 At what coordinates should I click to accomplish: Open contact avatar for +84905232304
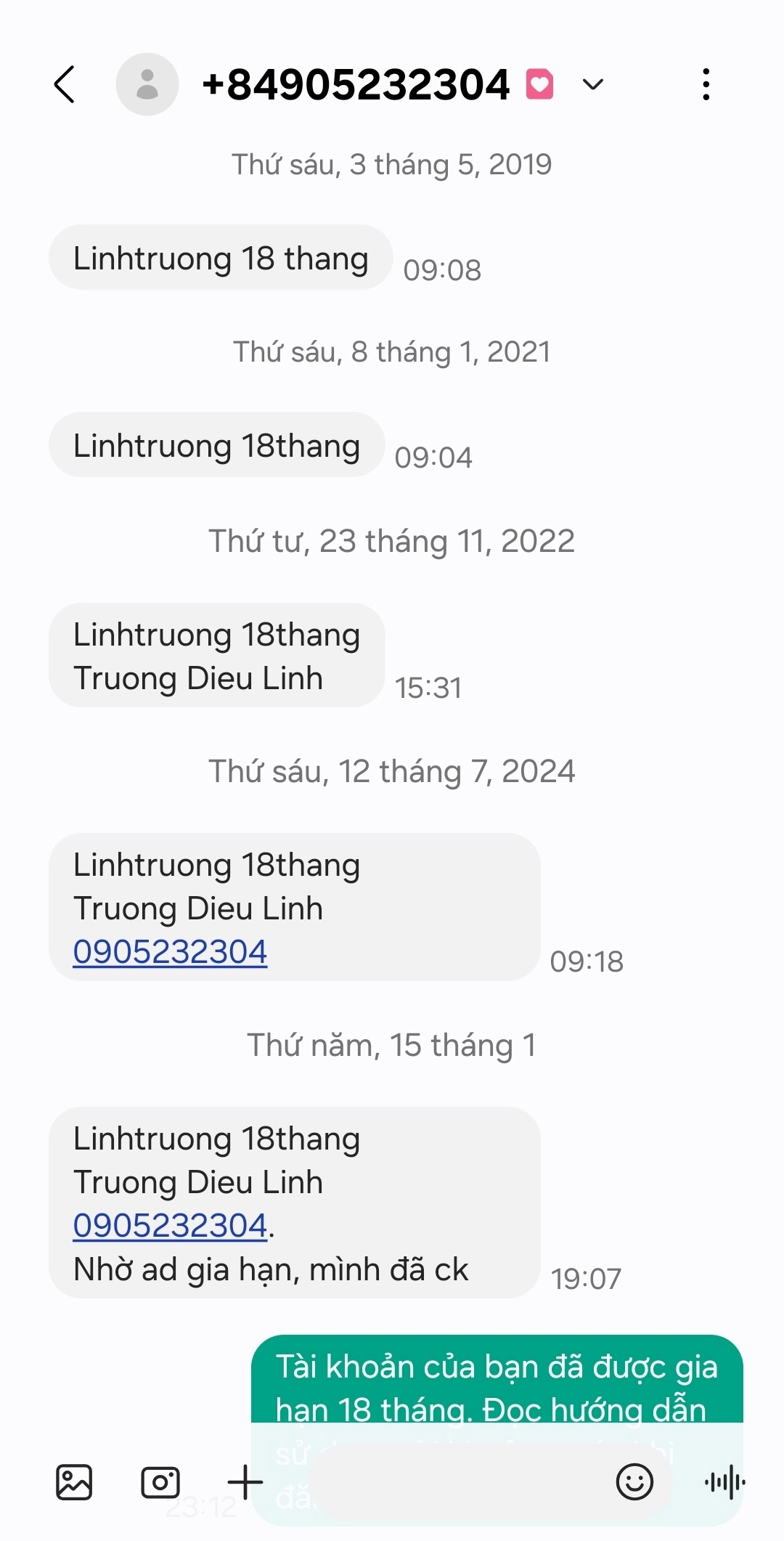click(147, 84)
